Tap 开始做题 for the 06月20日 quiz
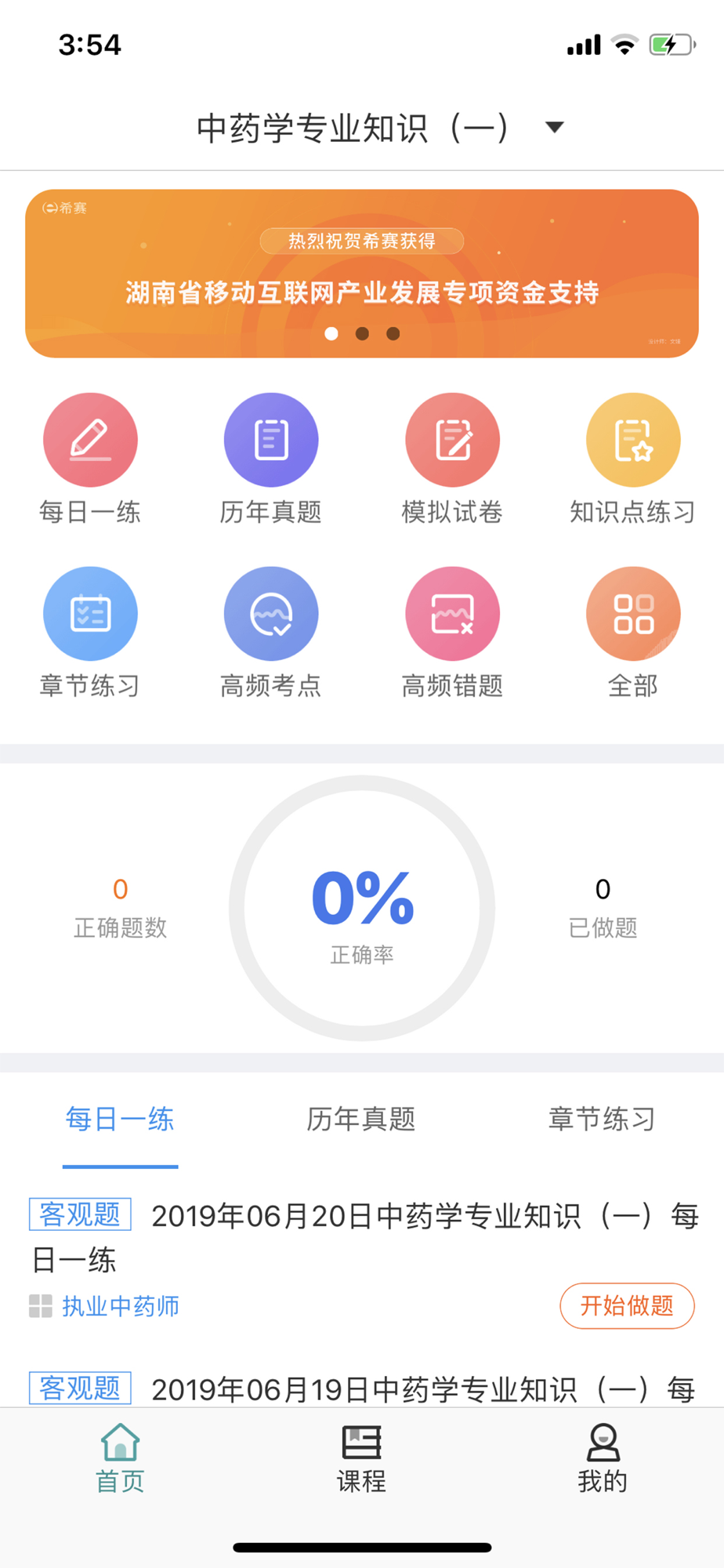724x1568 pixels. pos(627,1305)
